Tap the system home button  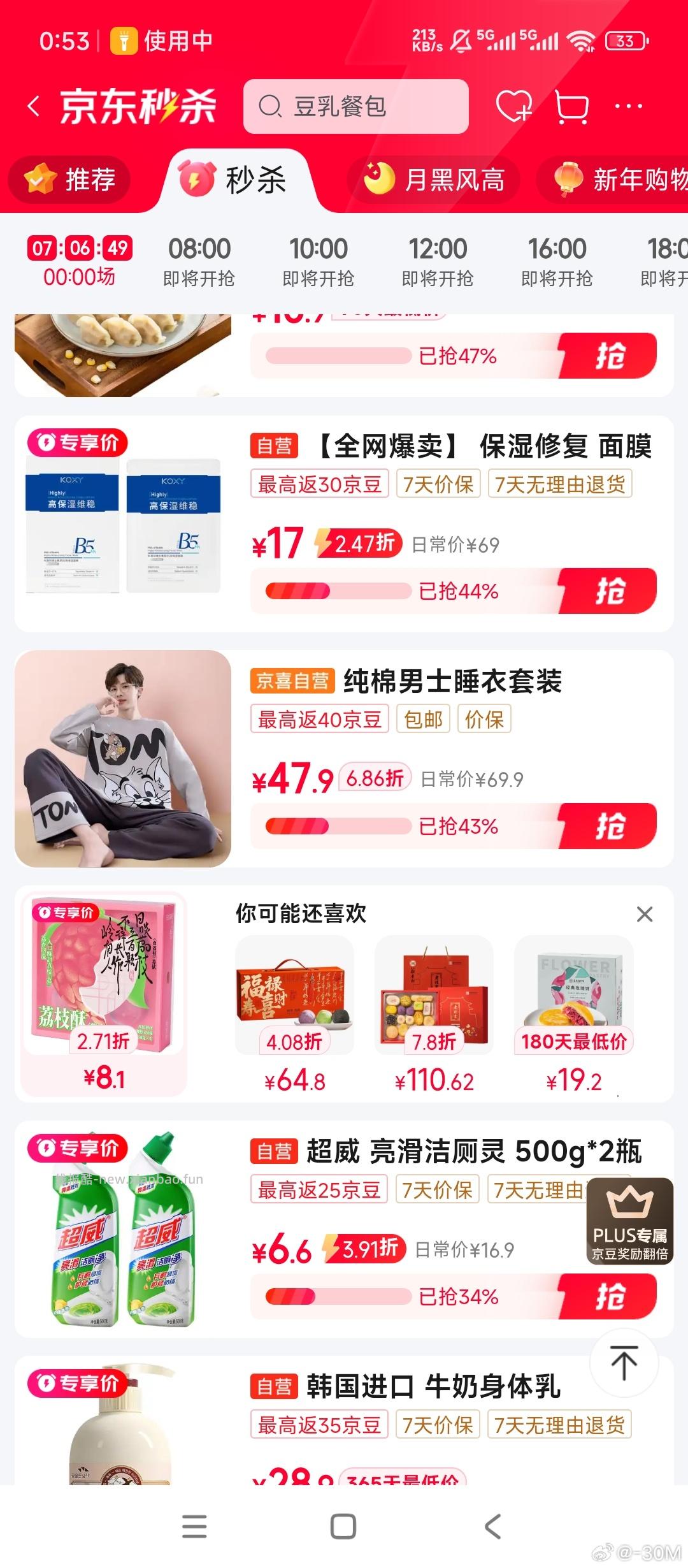[343, 1527]
